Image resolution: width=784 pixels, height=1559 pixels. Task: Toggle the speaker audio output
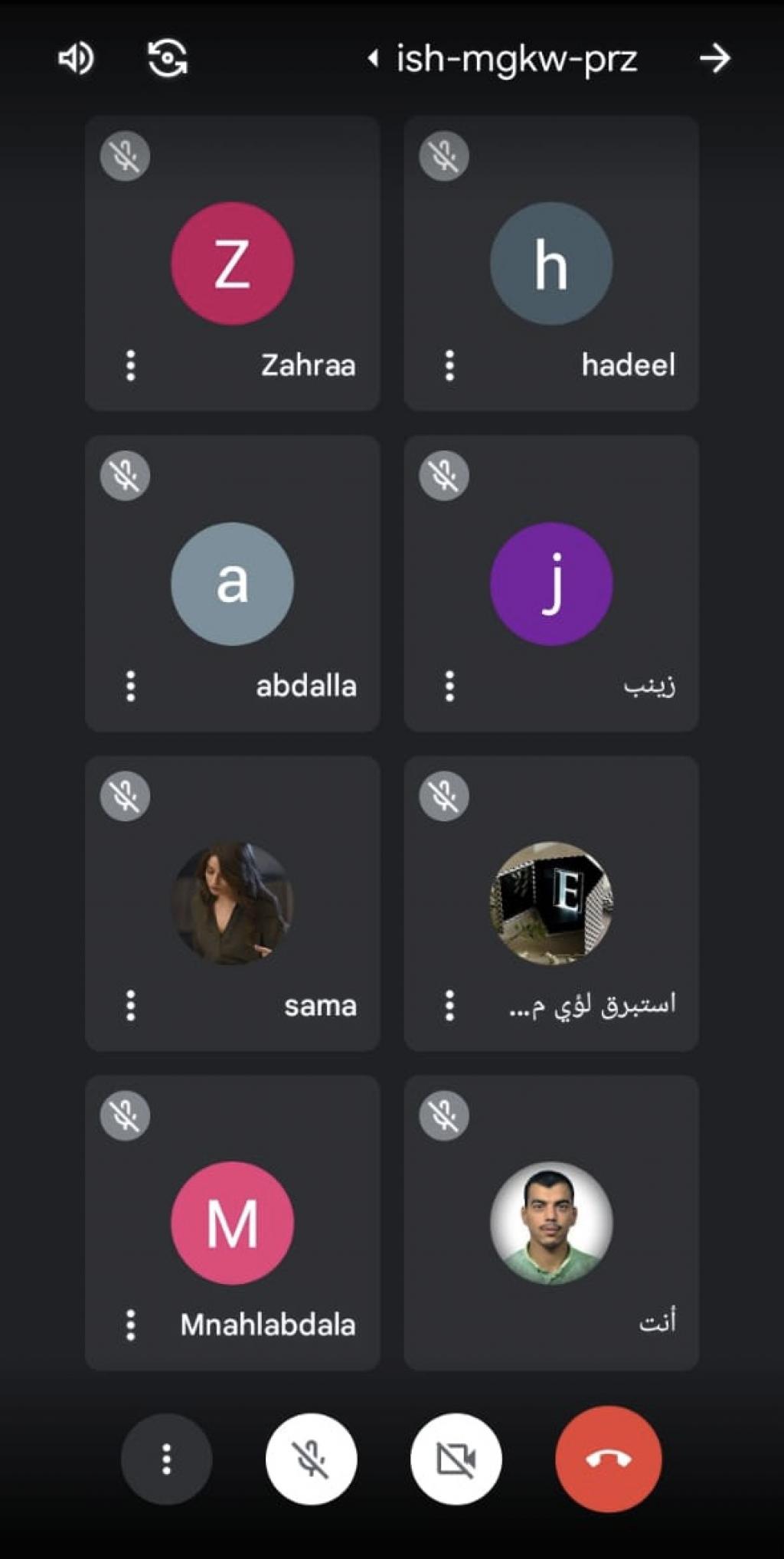pyautogui.click(x=76, y=58)
